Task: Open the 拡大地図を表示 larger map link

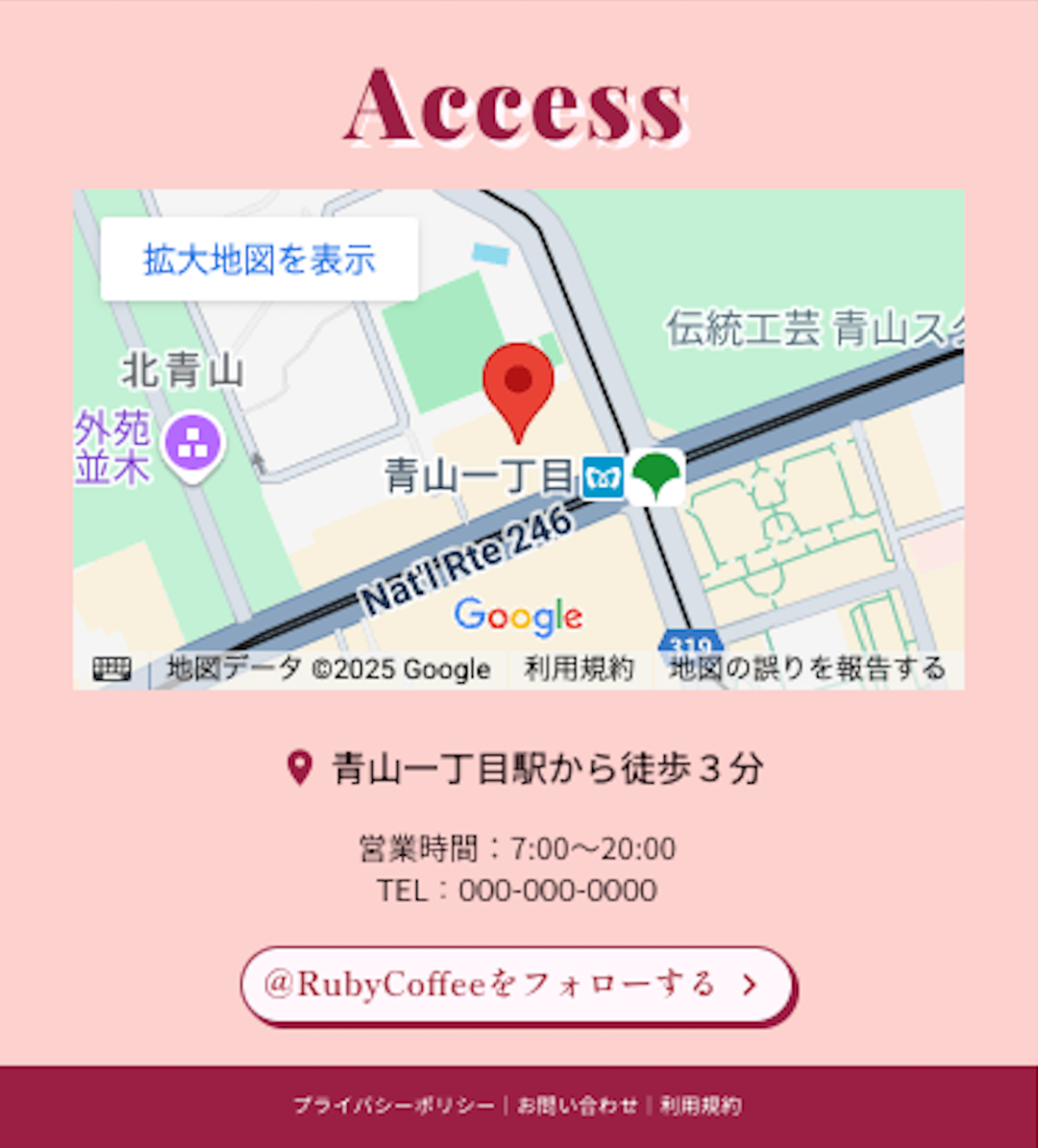Action: pos(259,259)
